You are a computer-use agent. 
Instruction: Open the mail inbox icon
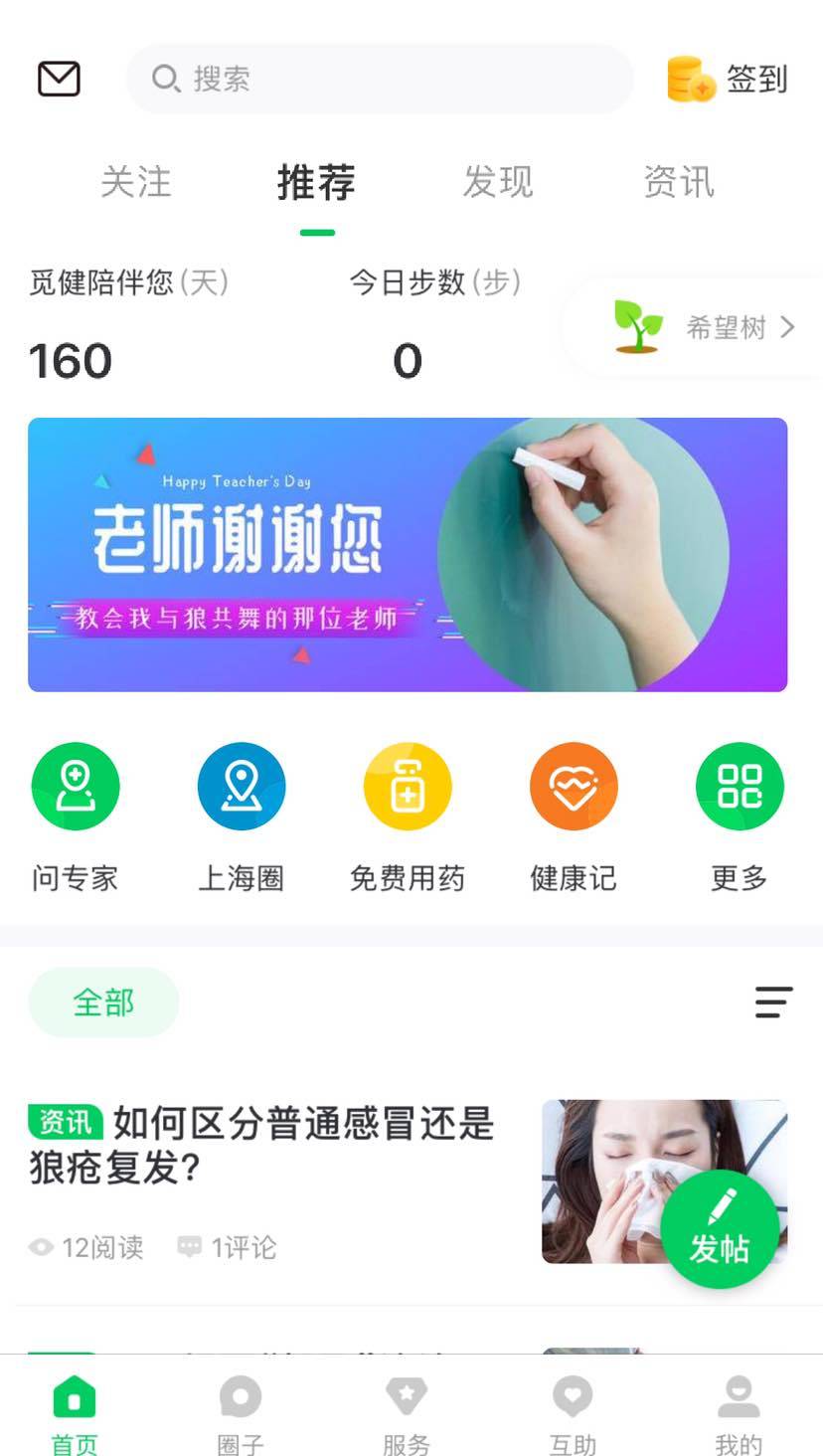tap(59, 79)
